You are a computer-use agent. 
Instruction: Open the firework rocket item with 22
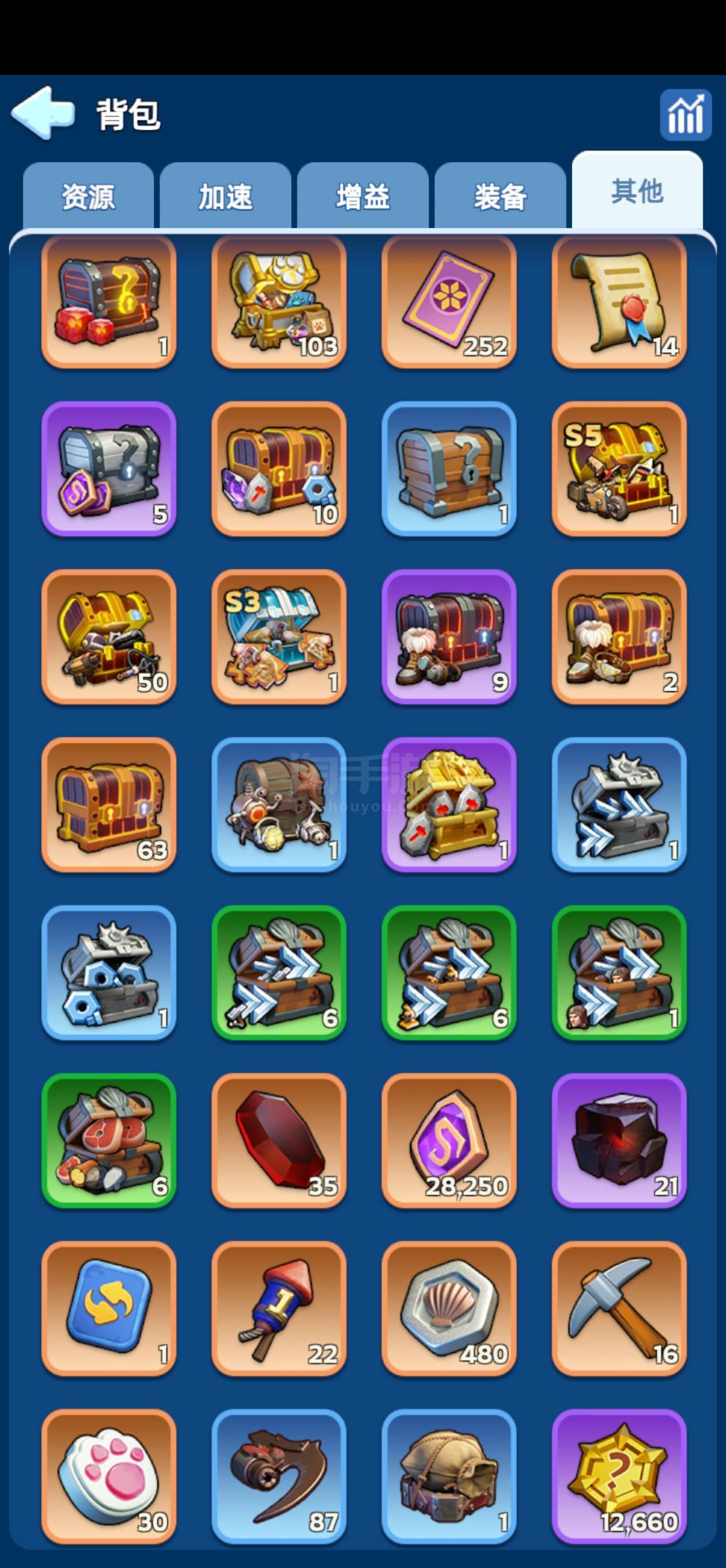click(279, 1309)
